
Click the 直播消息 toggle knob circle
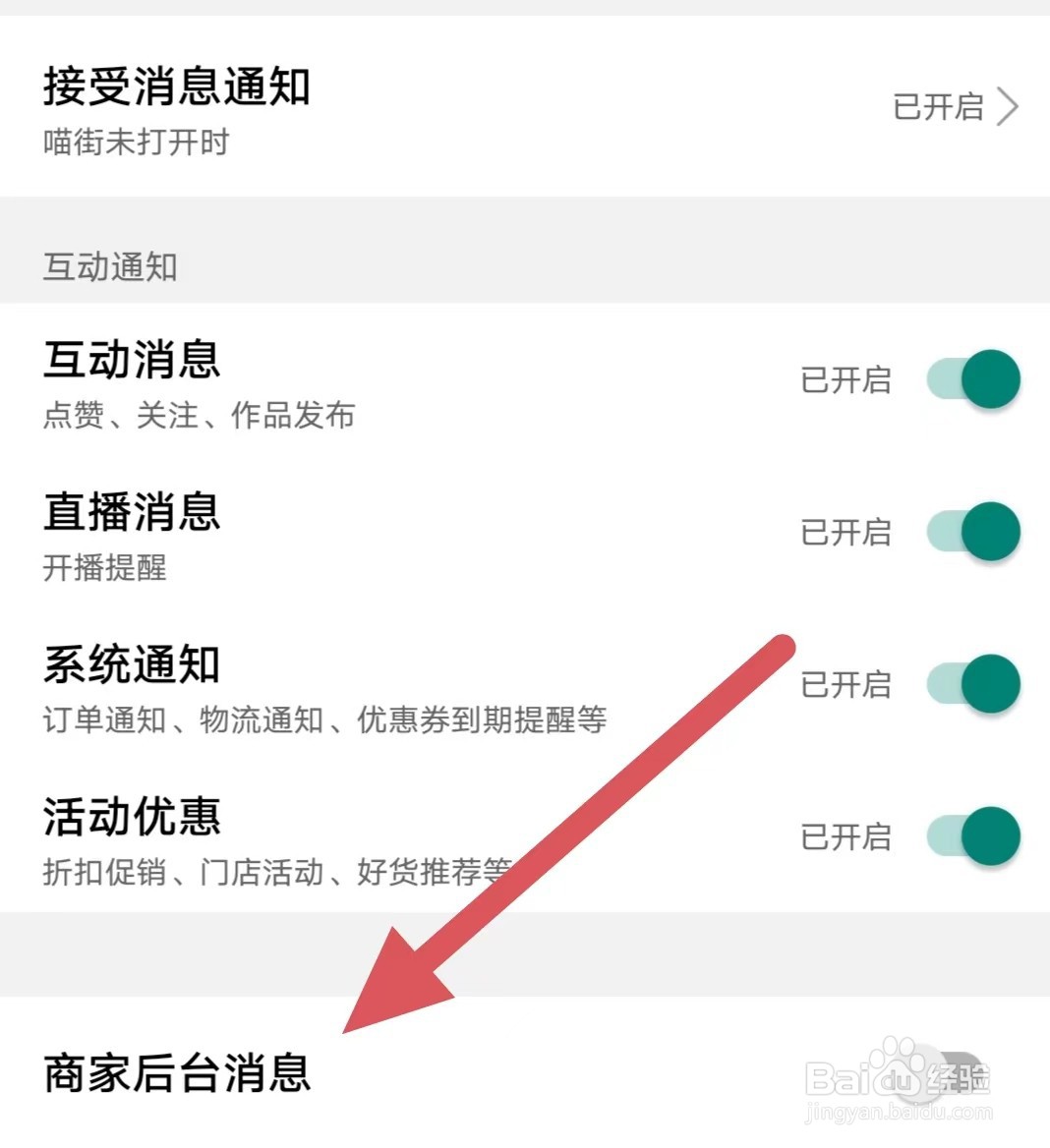[988, 532]
